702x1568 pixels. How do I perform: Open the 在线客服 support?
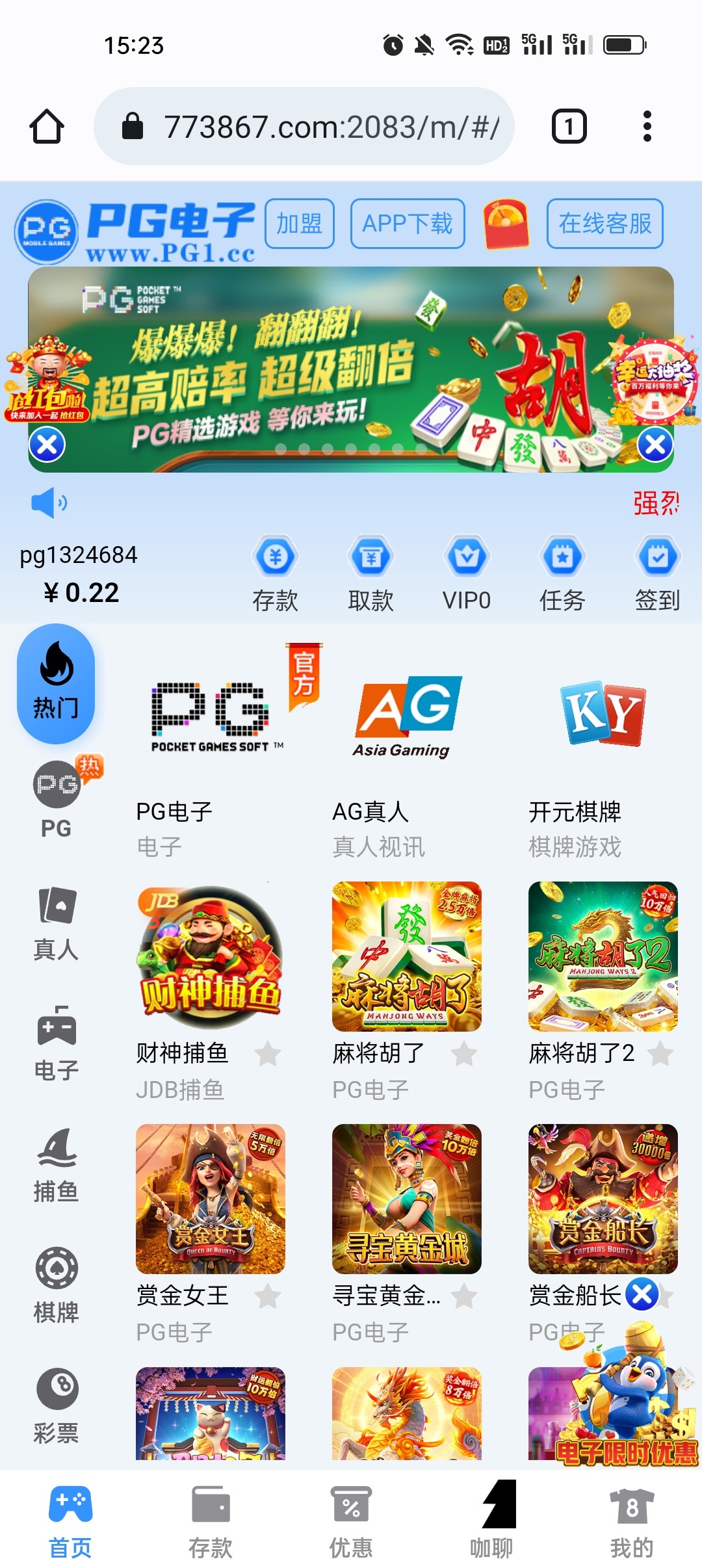point(604,224)
